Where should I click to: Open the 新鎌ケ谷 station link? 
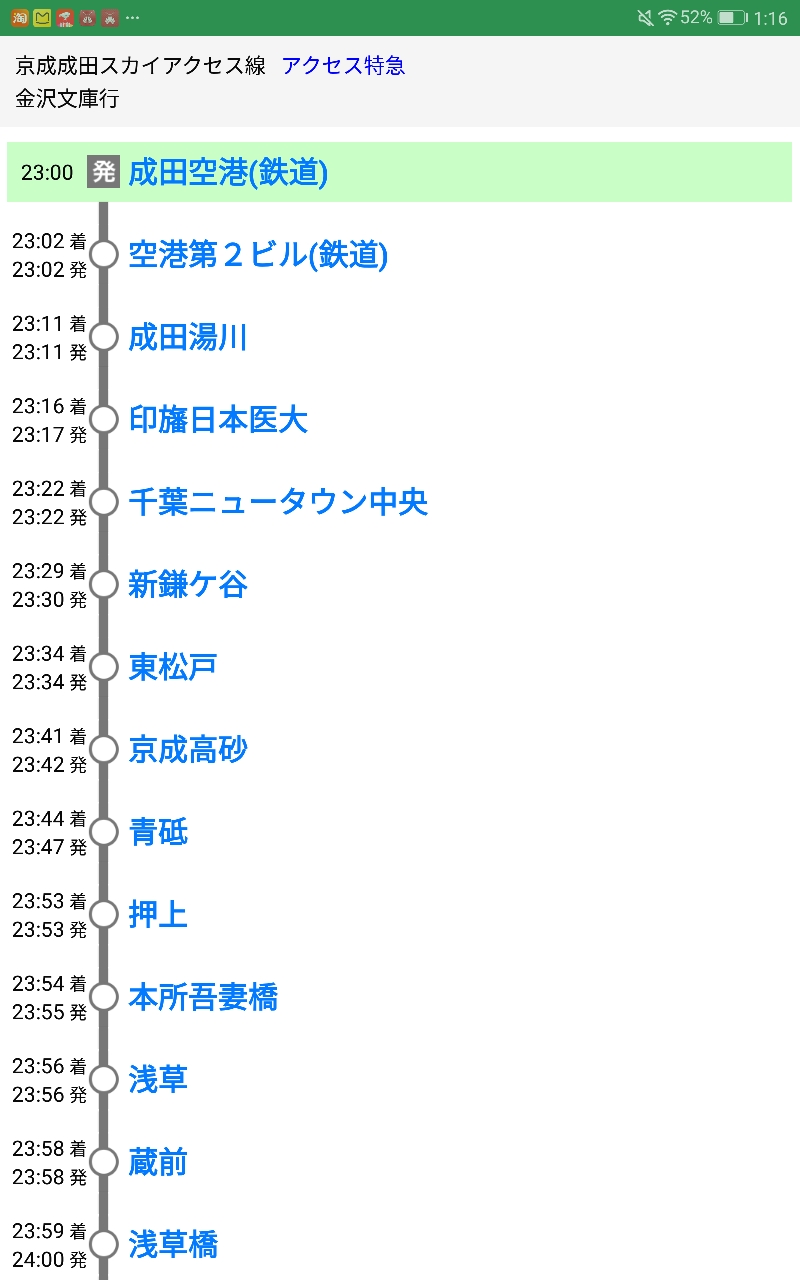188,585
